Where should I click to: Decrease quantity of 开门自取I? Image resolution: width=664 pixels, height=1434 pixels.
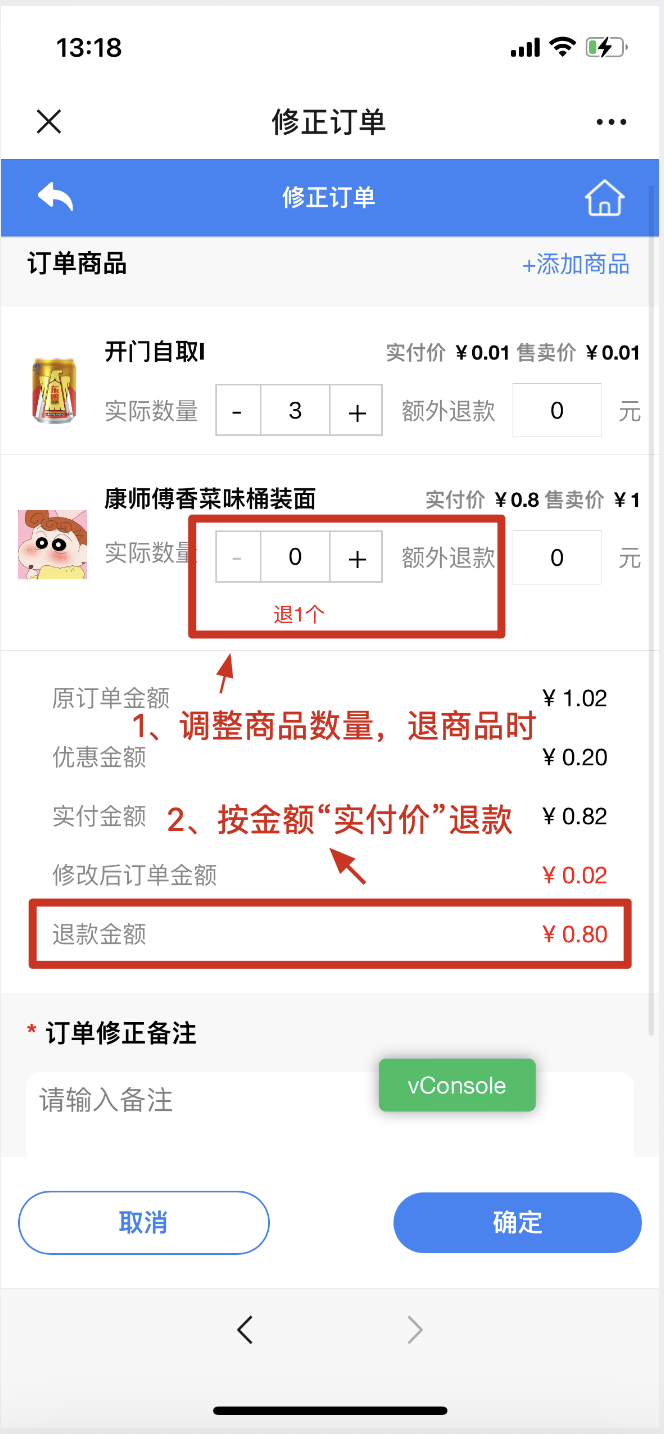pos(238,411)
